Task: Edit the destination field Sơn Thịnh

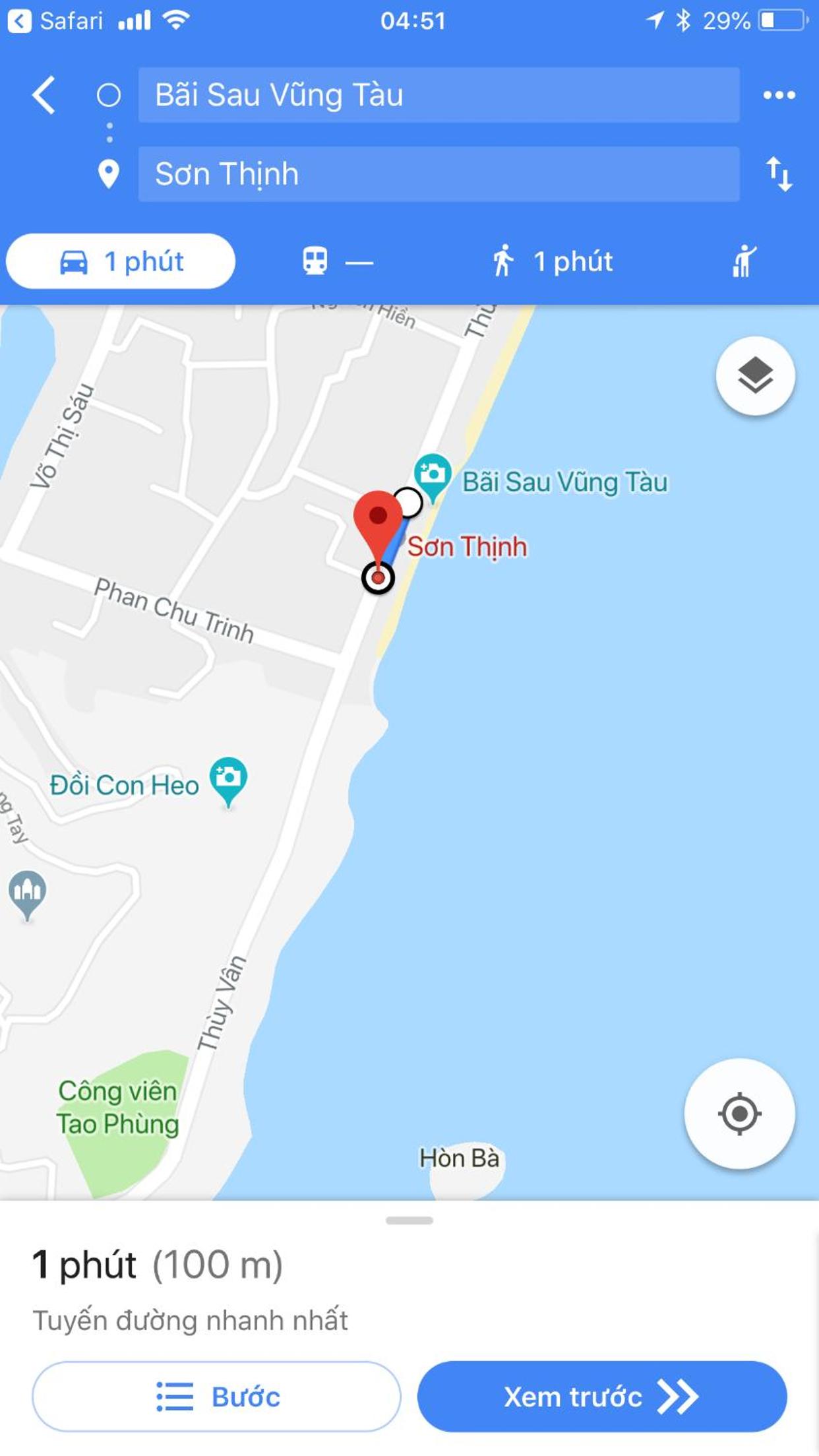Action: click(x=439, y=174)
